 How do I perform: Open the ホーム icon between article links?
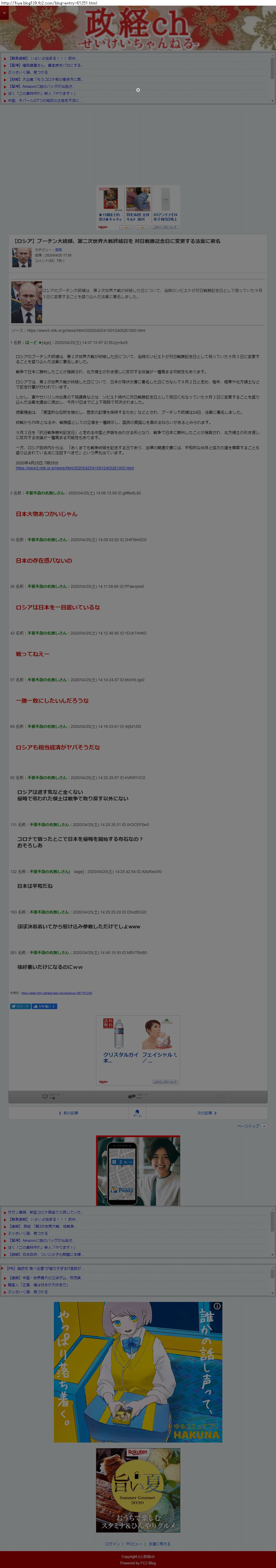coord(137,1113)
